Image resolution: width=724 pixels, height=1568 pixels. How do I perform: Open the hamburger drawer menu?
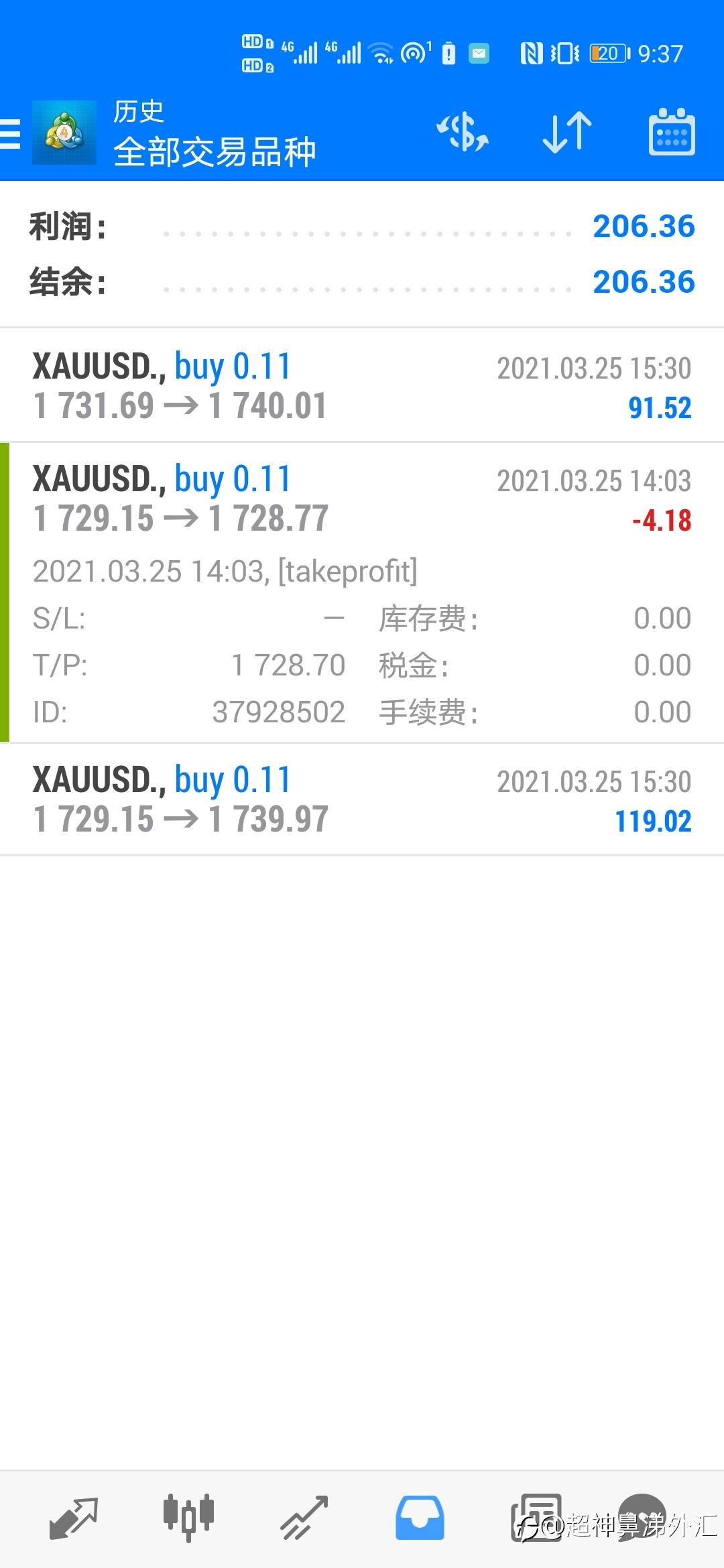coord(11,133)
